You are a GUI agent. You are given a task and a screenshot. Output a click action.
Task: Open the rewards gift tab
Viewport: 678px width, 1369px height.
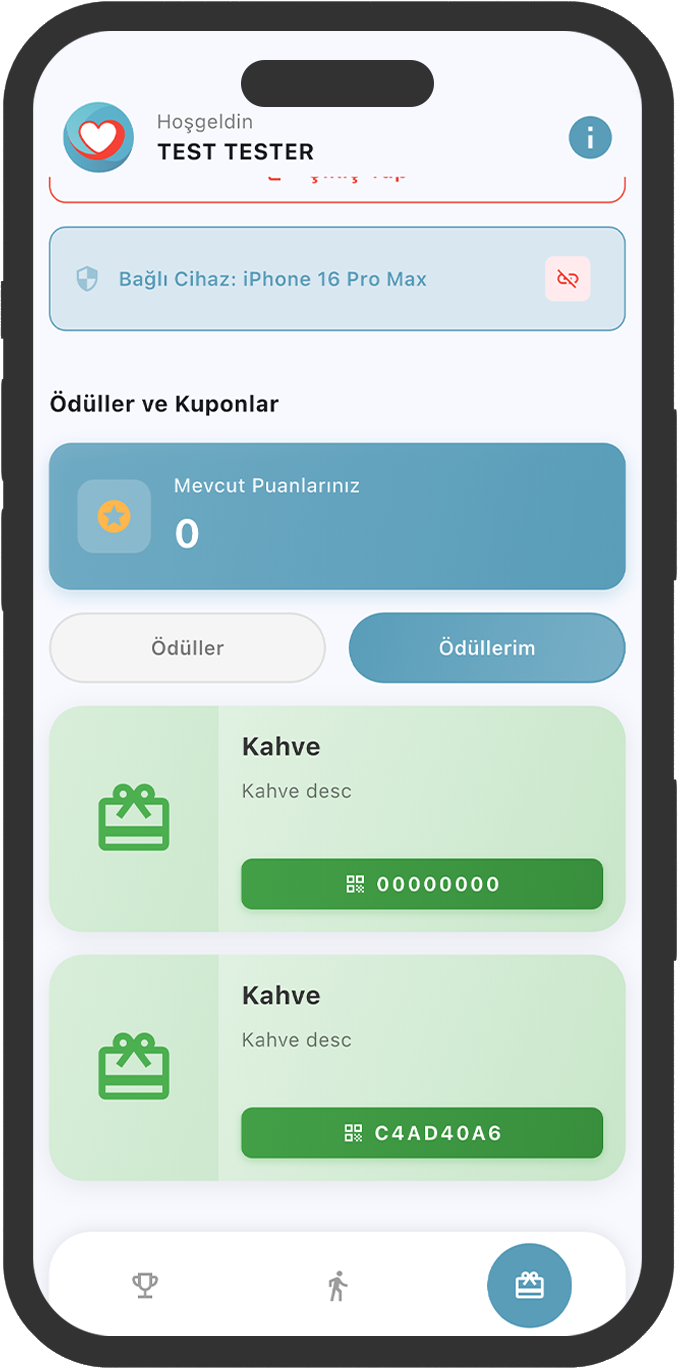[529, 1285]
